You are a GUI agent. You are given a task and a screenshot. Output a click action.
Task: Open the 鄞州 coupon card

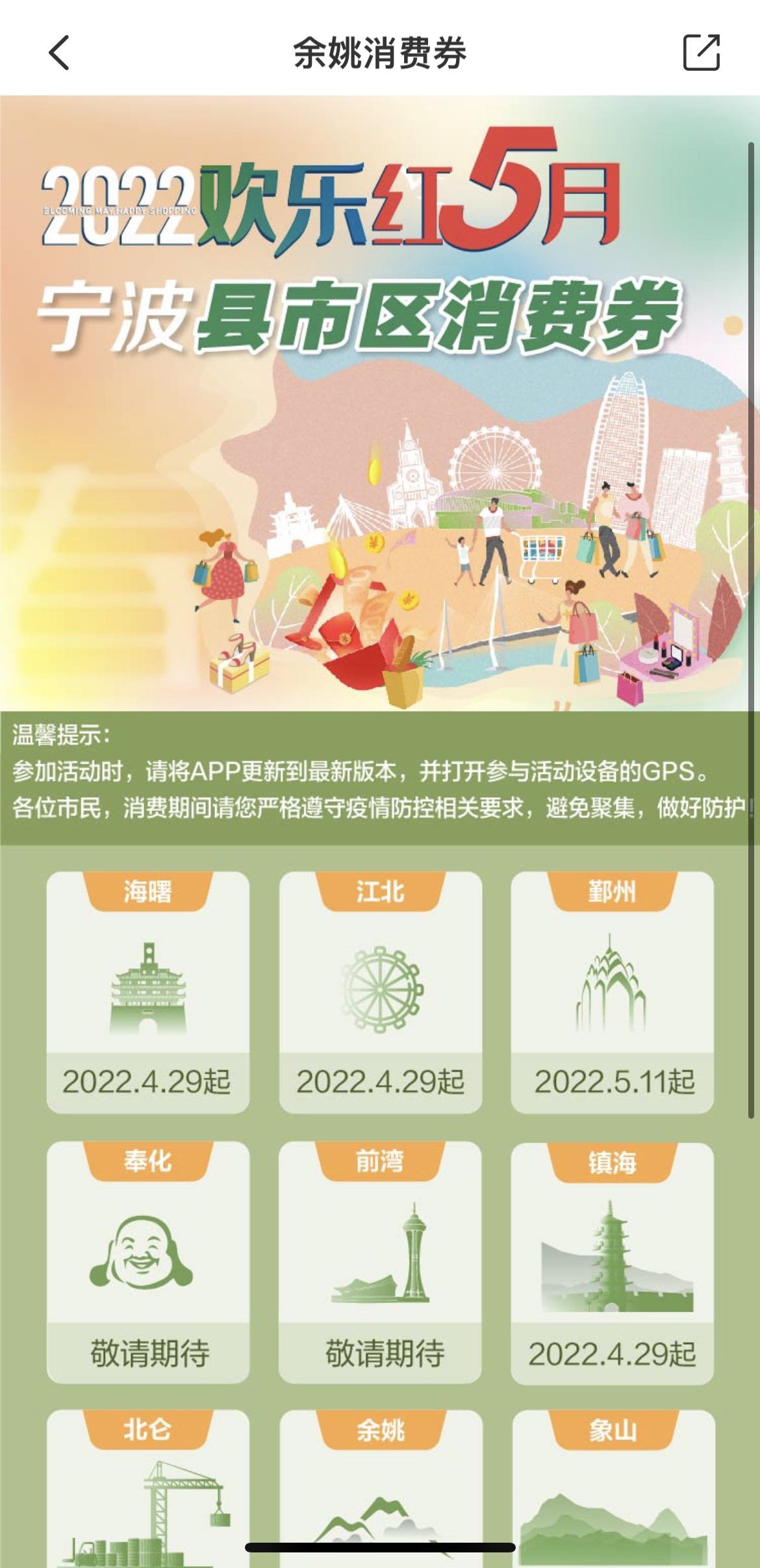612,991
